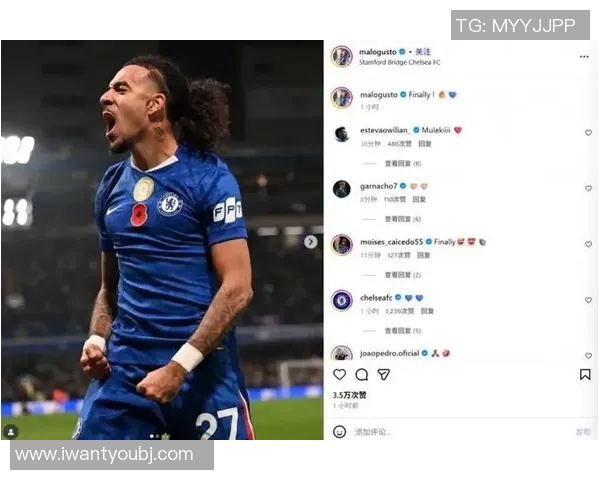View replies to estevaowilian_'s comment
Viewport: 600px width, 480px height.
pos(402,163)
